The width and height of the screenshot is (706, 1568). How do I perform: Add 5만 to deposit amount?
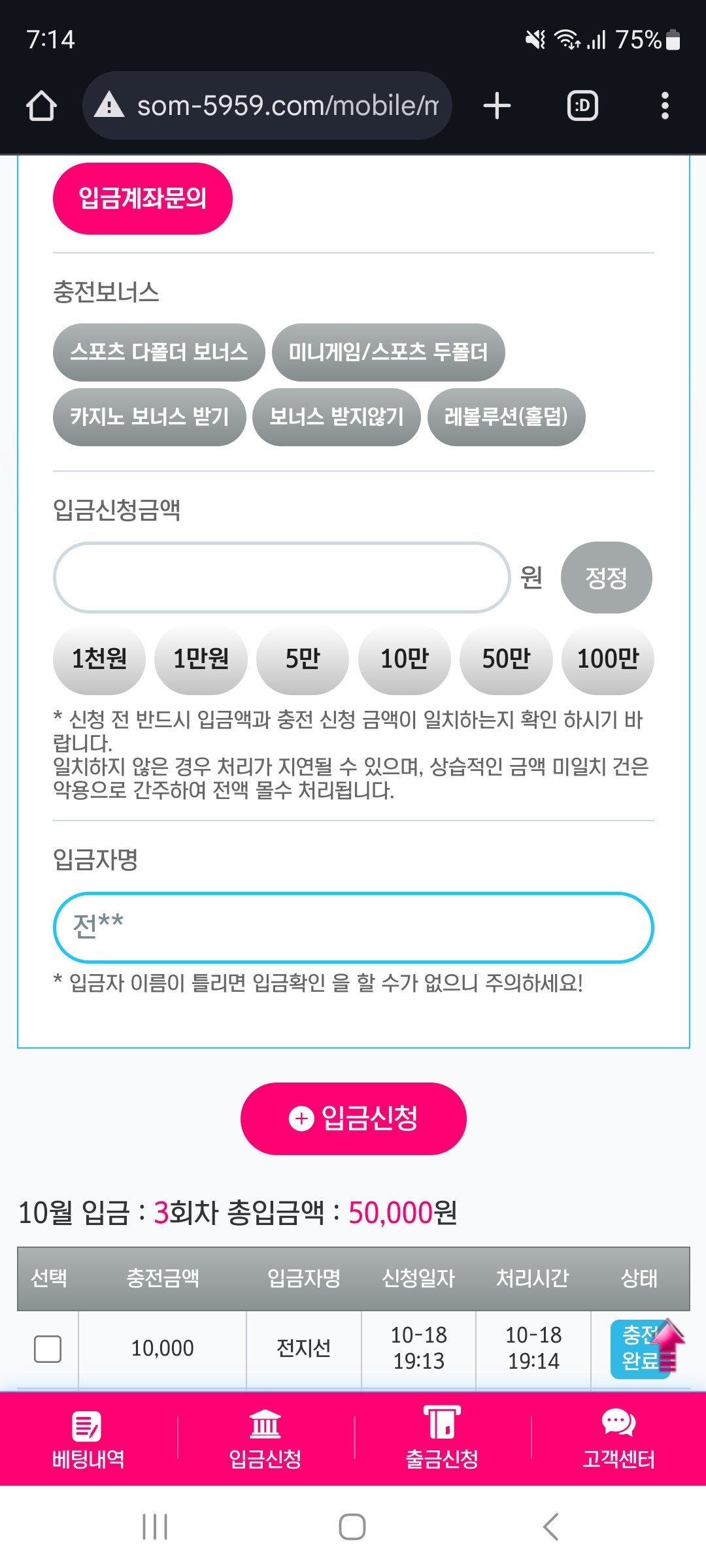pos(303,659)
